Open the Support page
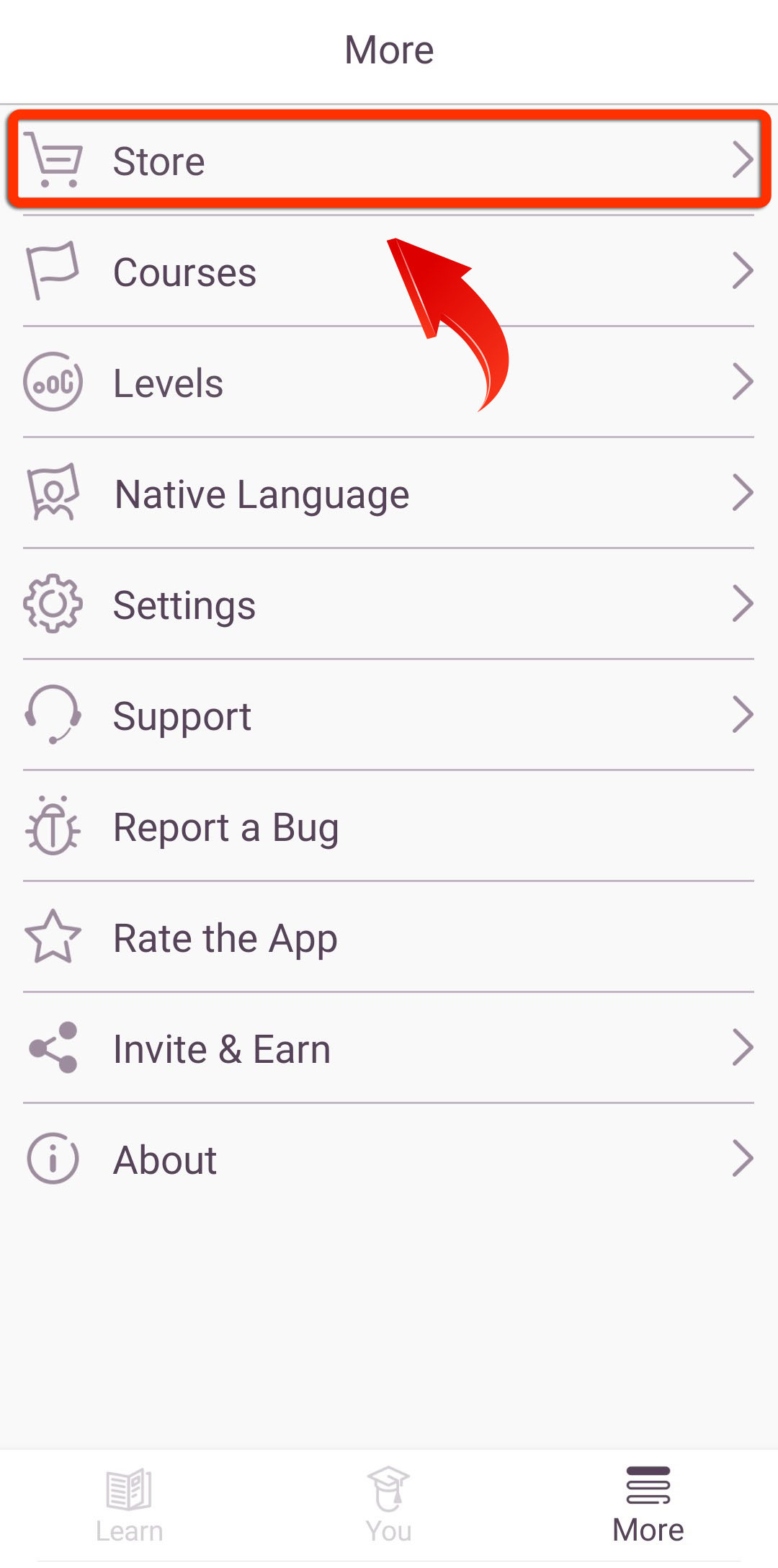 (x=389, y=716)
